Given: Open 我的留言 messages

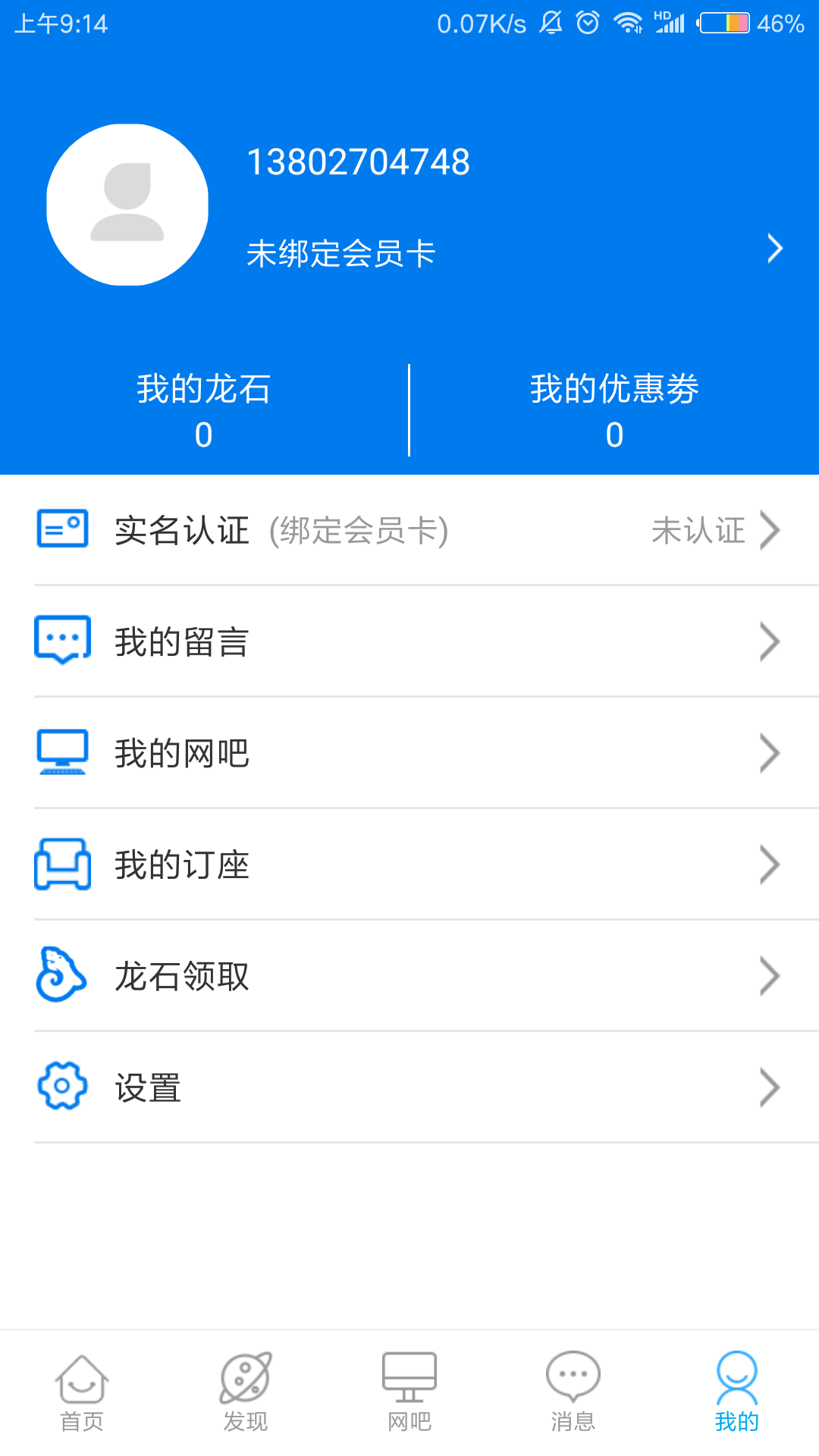Looking at the screenshot, I should click(409, 642).
